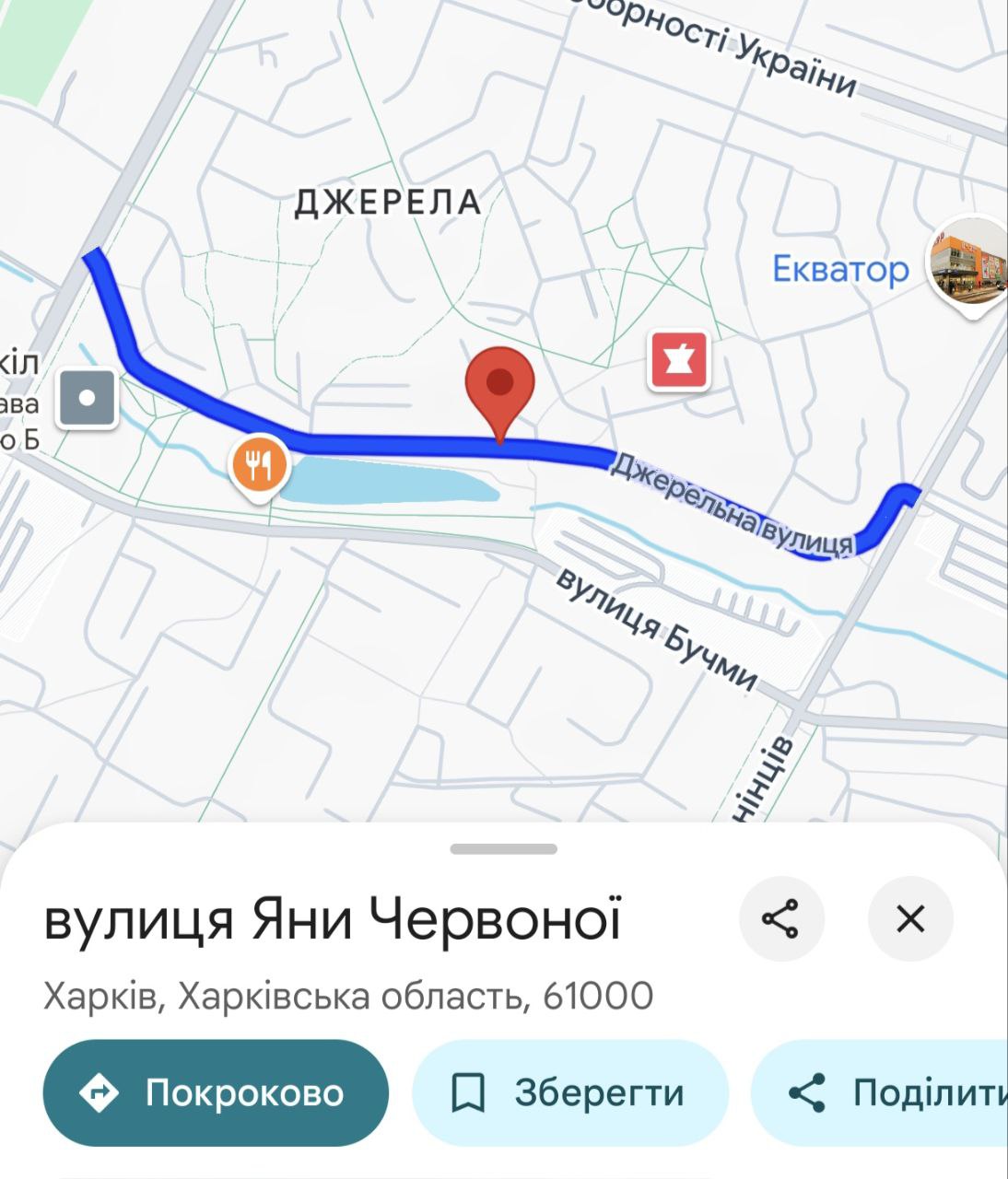Tap the вулиця Бучми road label

click(x=657, y=624)
